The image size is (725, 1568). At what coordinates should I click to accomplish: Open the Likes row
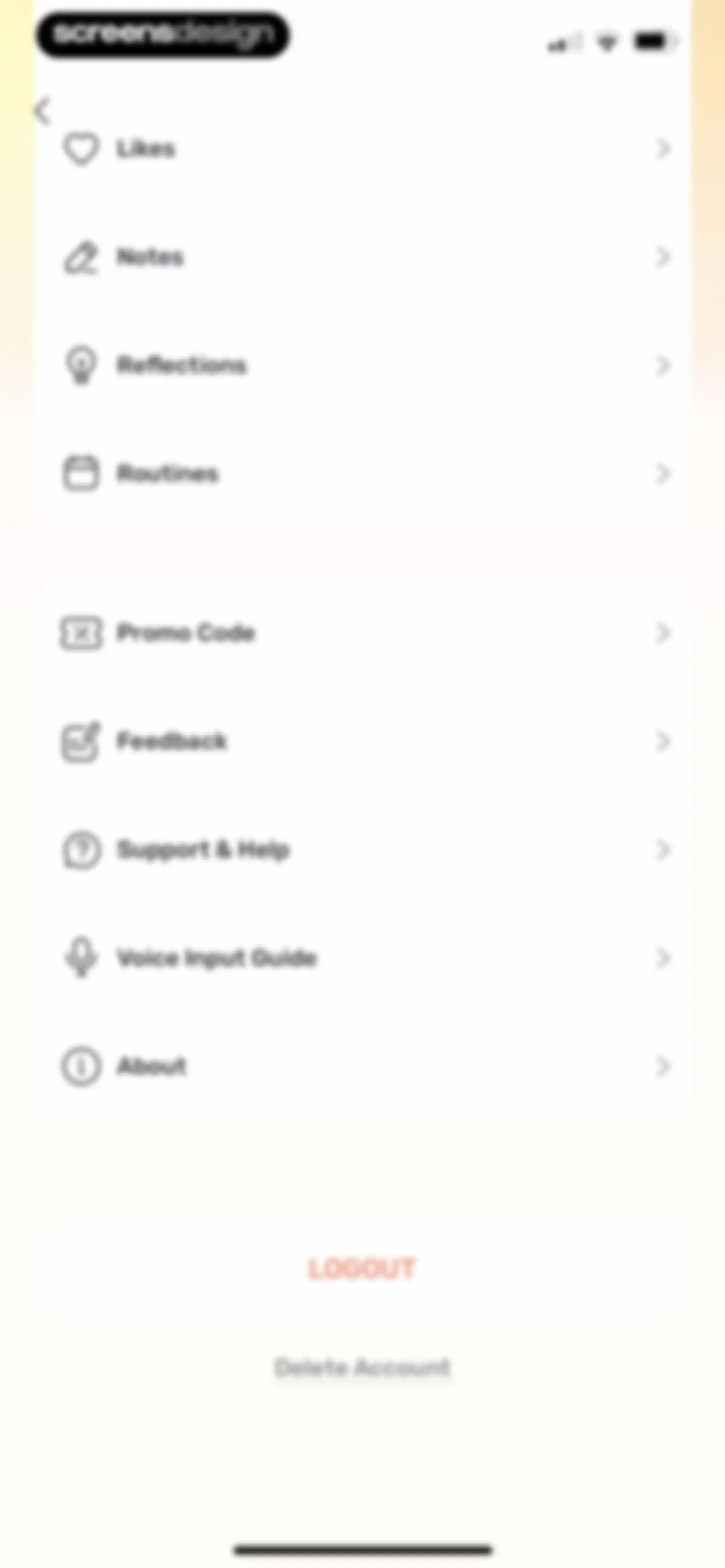pos(363,148)
